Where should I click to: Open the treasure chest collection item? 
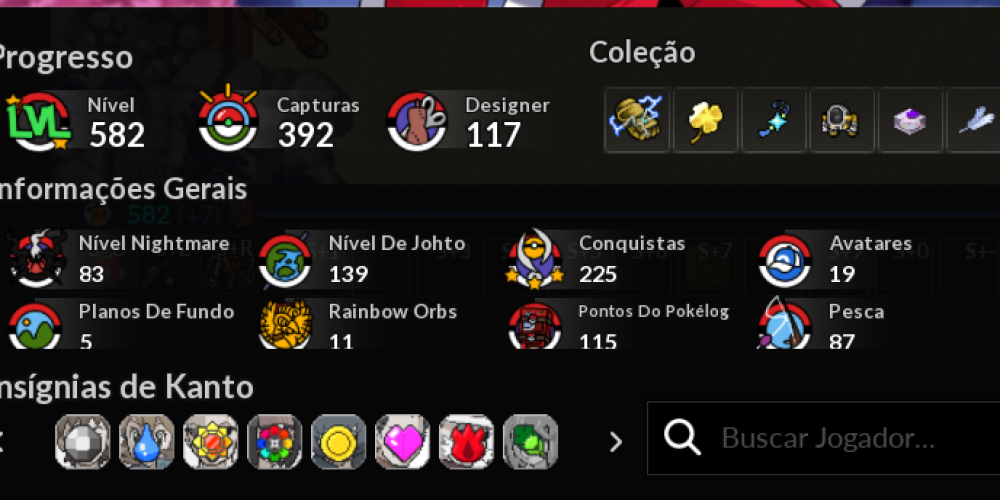pyautogui.click(x=637, y=120)
